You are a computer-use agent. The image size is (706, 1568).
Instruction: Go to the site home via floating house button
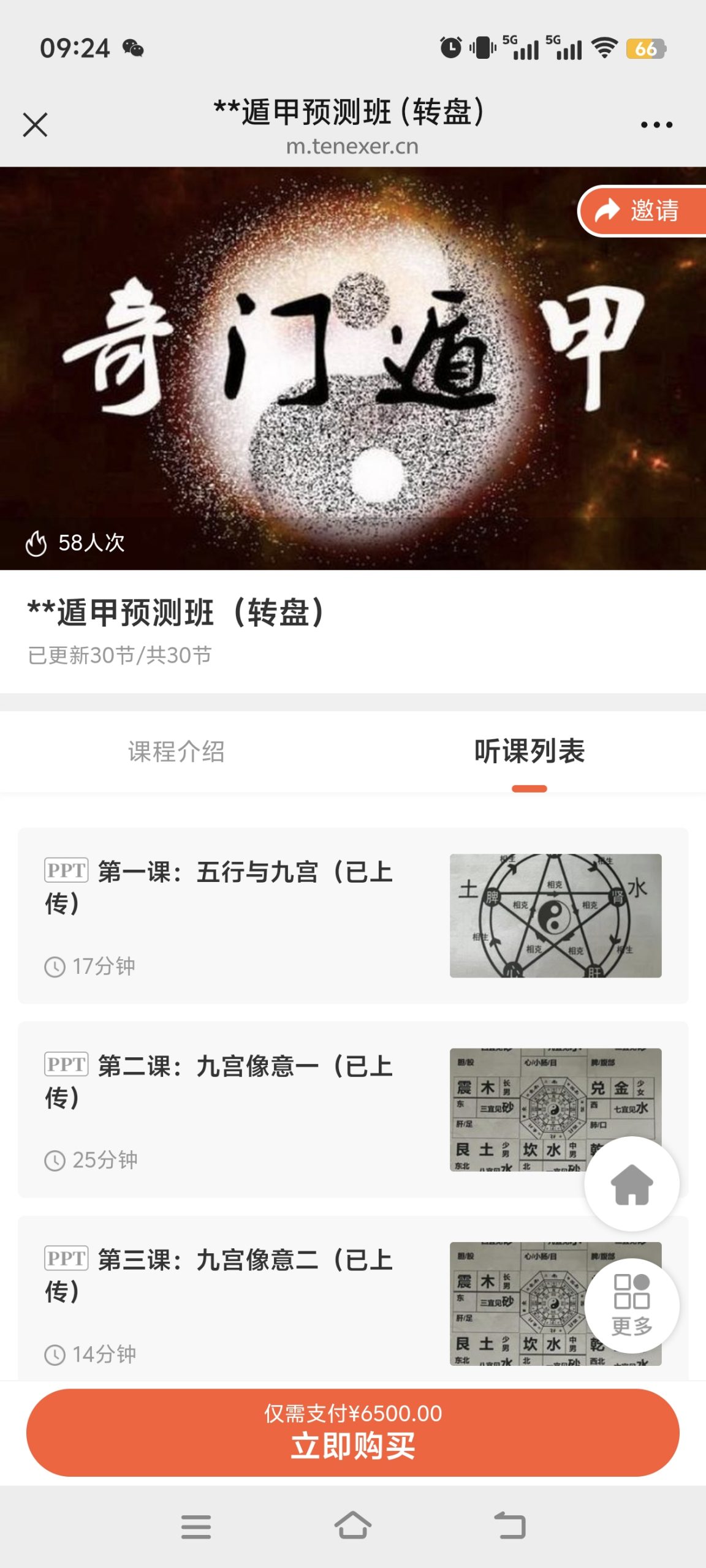click(x=632, y=1184)
